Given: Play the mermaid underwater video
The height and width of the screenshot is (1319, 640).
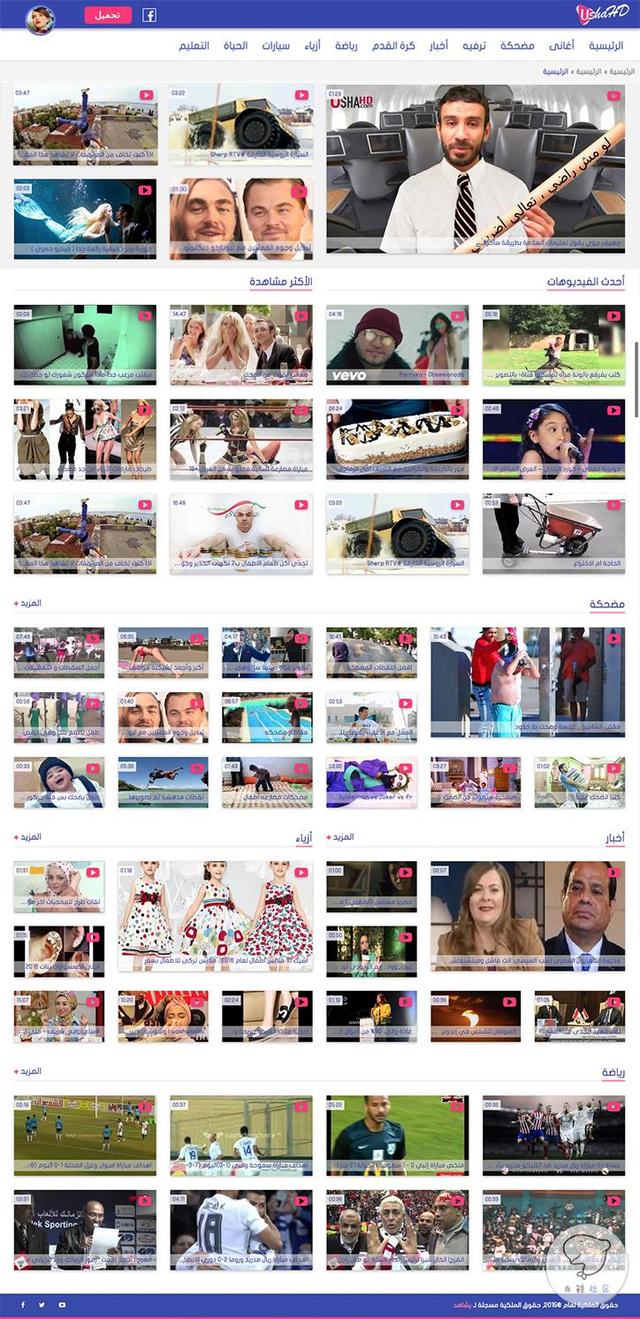Looking at the screenshot, I should [x=85, y=217].
